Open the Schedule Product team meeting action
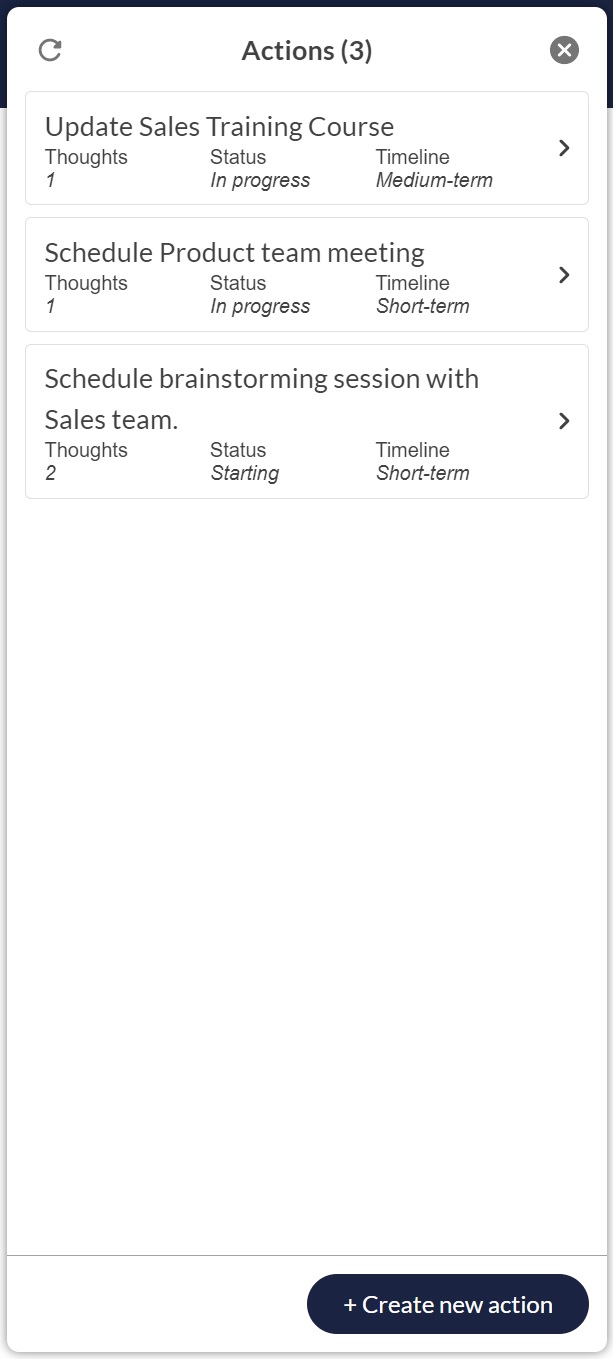 (307, 274)
